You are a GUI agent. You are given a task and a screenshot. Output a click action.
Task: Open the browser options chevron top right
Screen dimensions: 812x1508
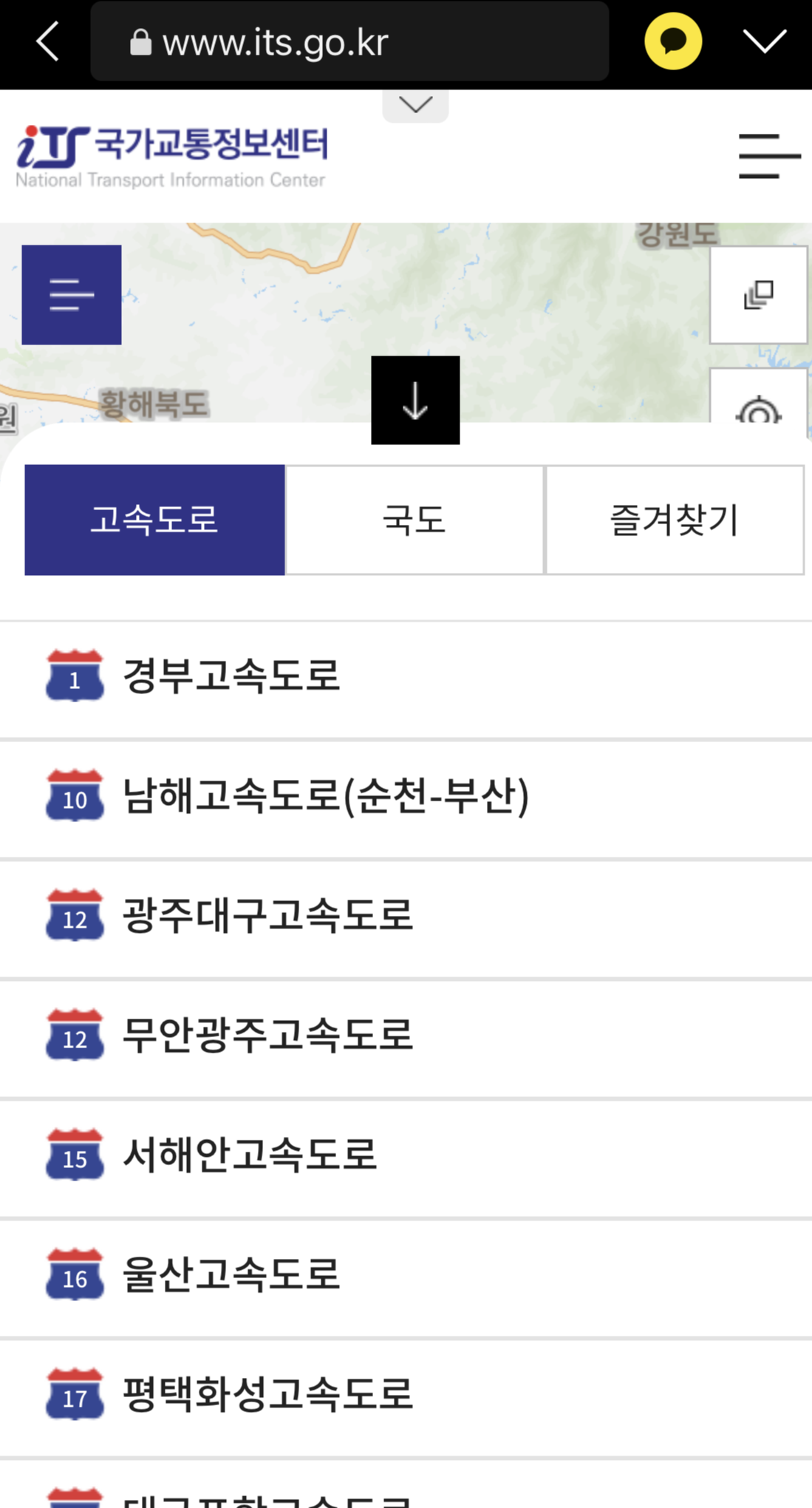(763, 42)
